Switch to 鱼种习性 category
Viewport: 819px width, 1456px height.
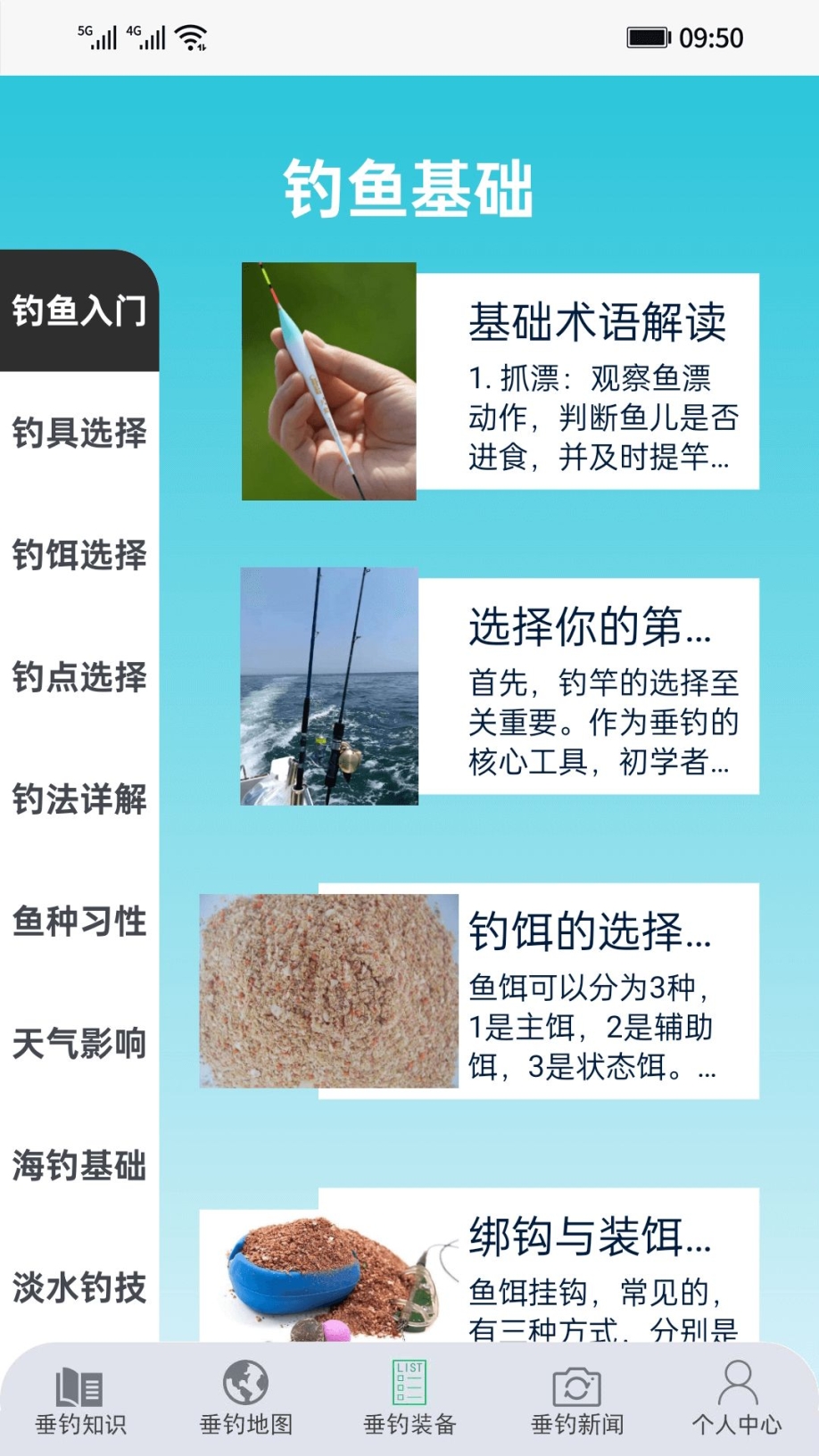79,922
